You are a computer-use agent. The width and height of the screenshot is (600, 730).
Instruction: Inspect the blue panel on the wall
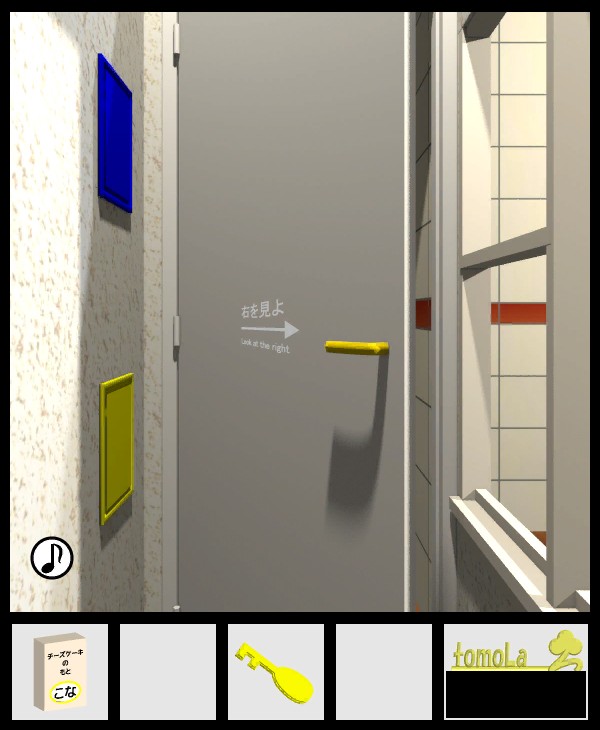click(115, 133)
